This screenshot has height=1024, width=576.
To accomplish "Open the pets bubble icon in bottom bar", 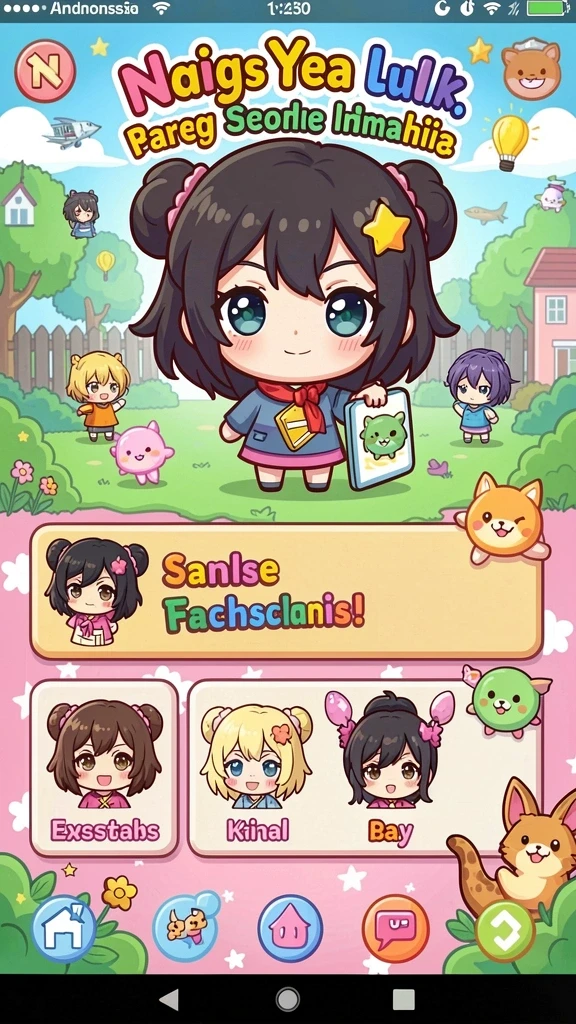I will tap(185, 928).
